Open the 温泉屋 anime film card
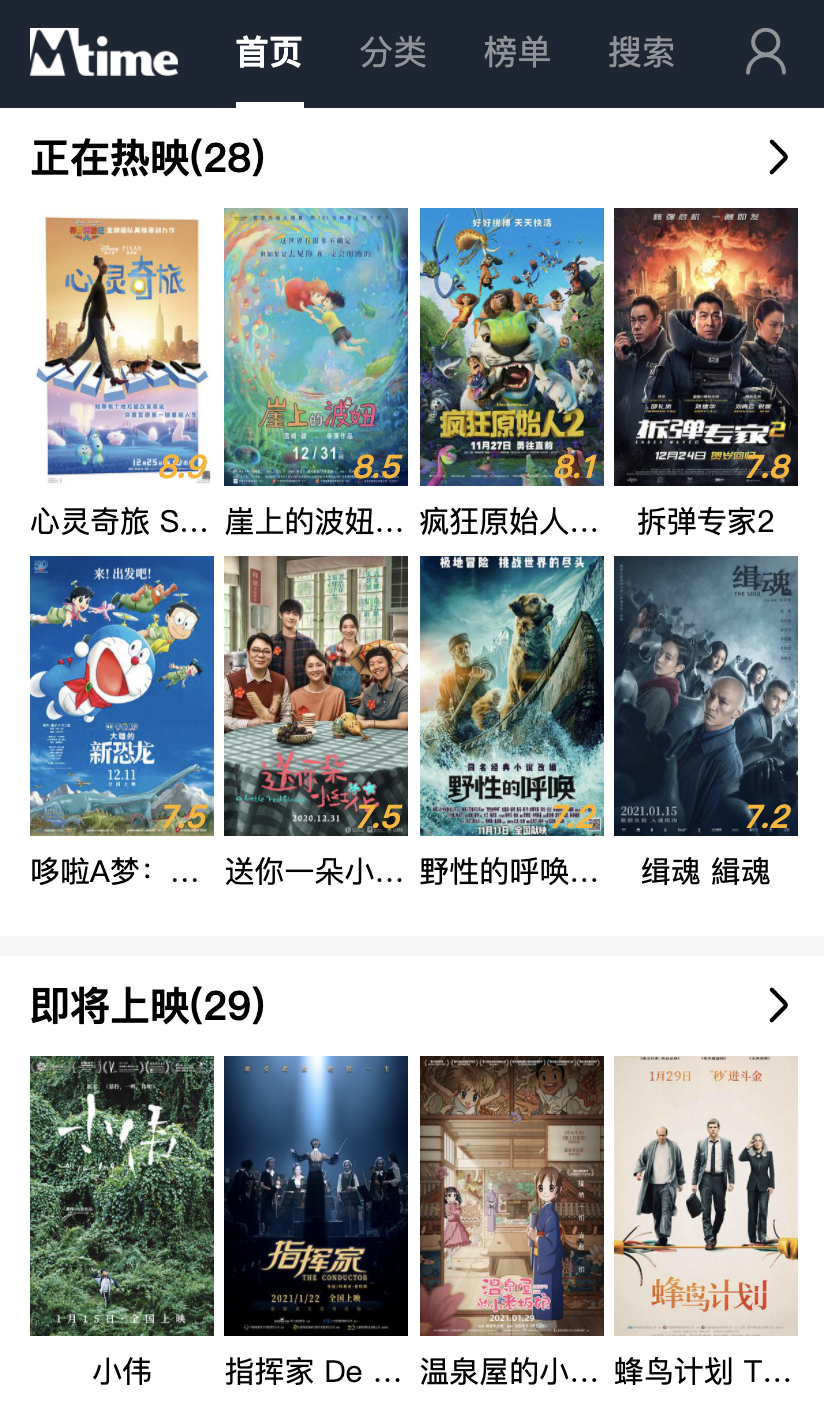Screen dimensions: 824x1402 [x=512, y=1195]
